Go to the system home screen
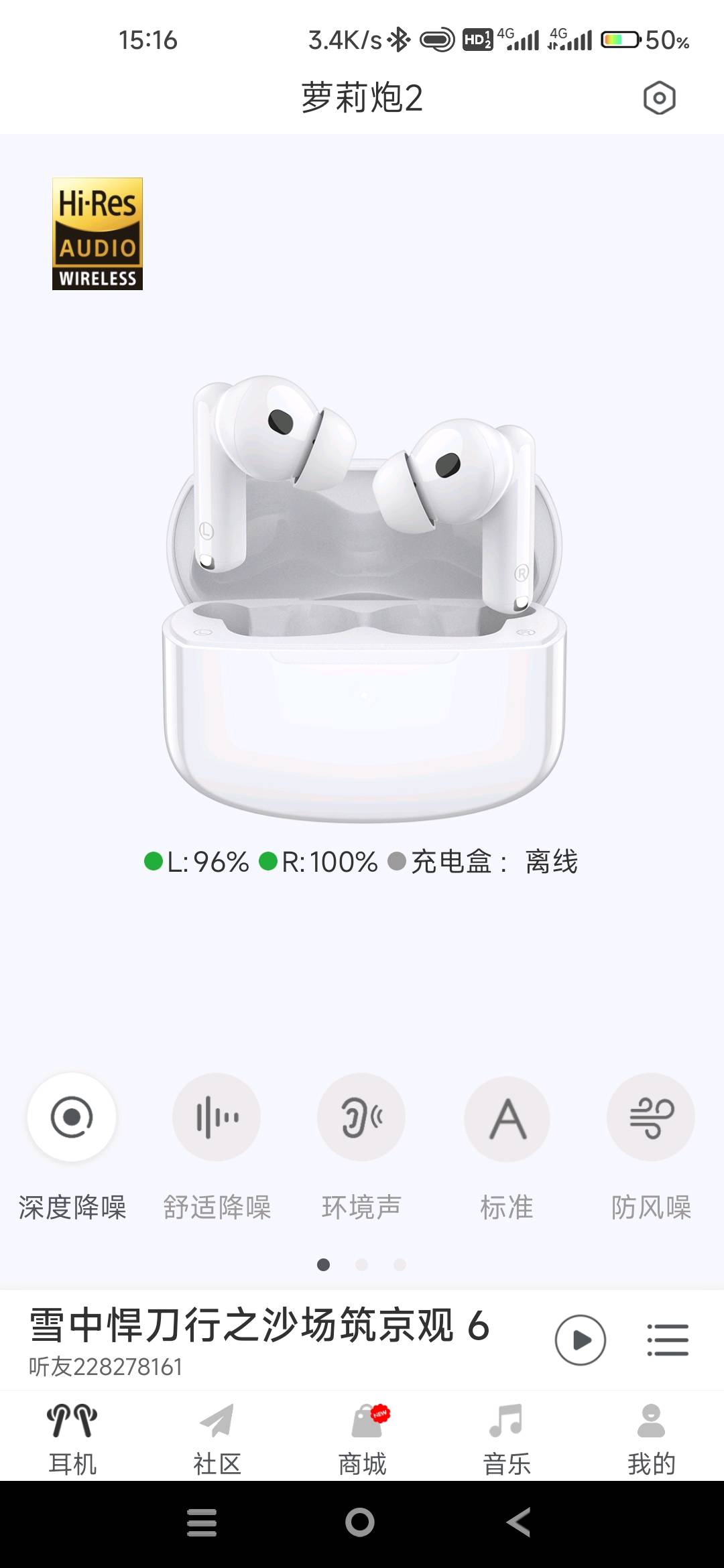This screenshot has height=1568, width=724. click(360, 1522)
